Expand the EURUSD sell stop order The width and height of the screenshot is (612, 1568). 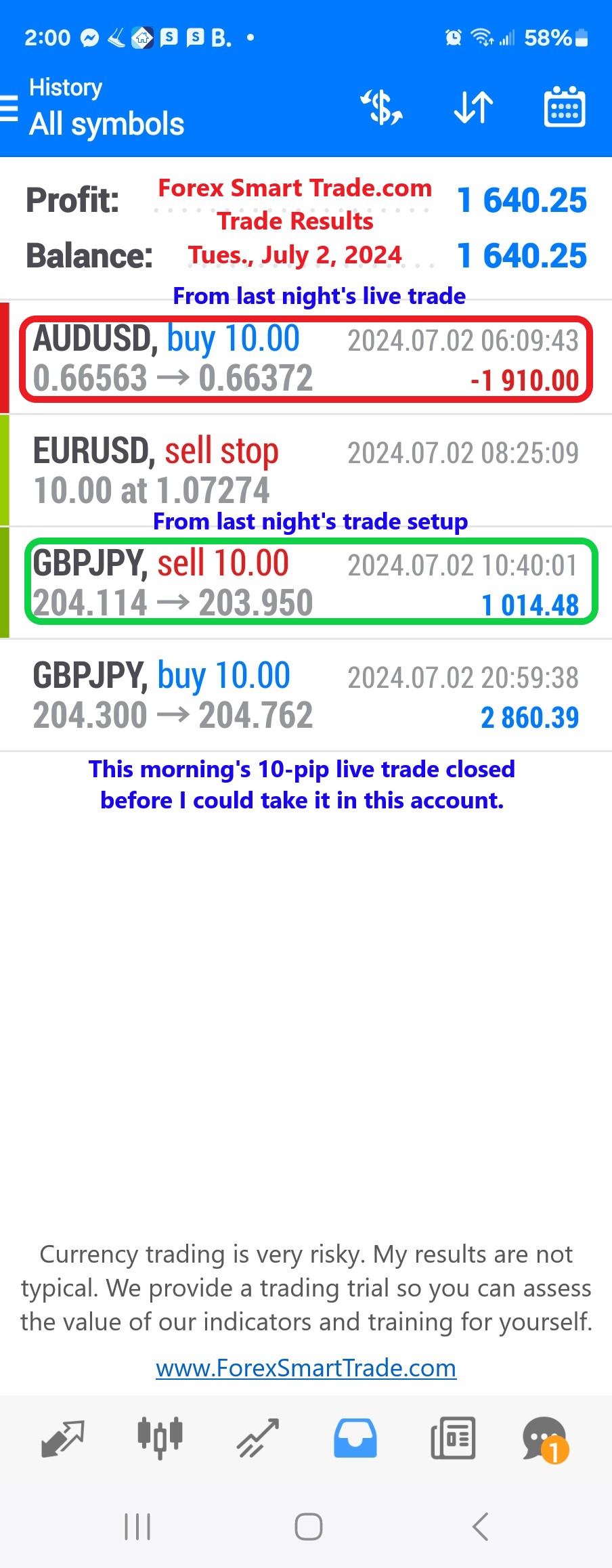pyautogui.click(x=306, y=471)
